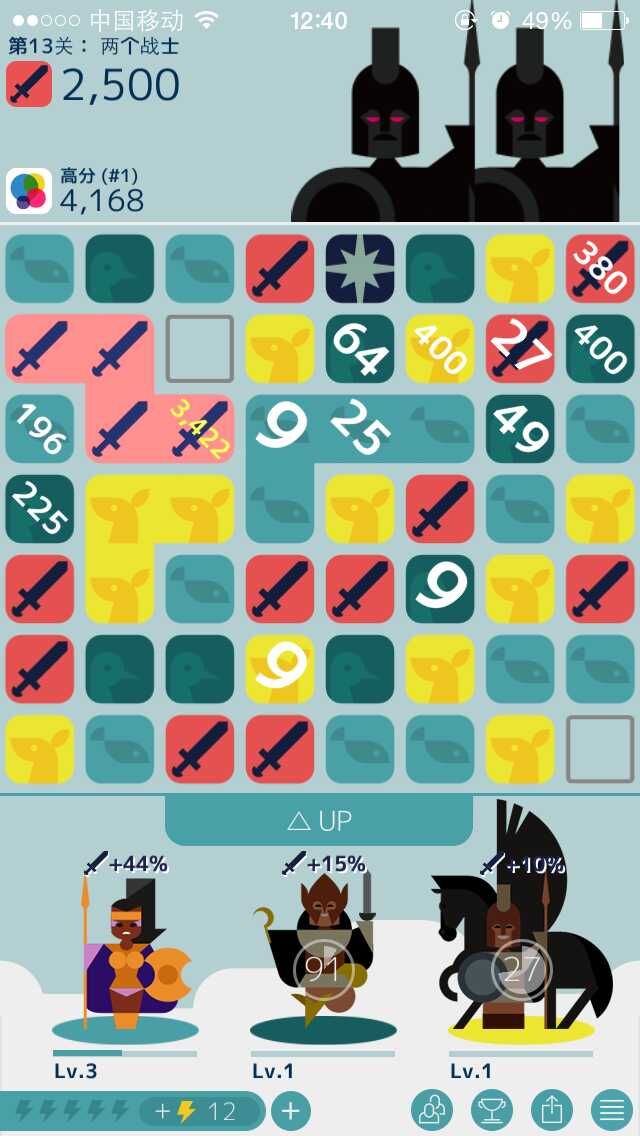This screenshot has height=1136, width=640.
Task: Tap the teal tile marked 196
Action: [x=40, y=429]
